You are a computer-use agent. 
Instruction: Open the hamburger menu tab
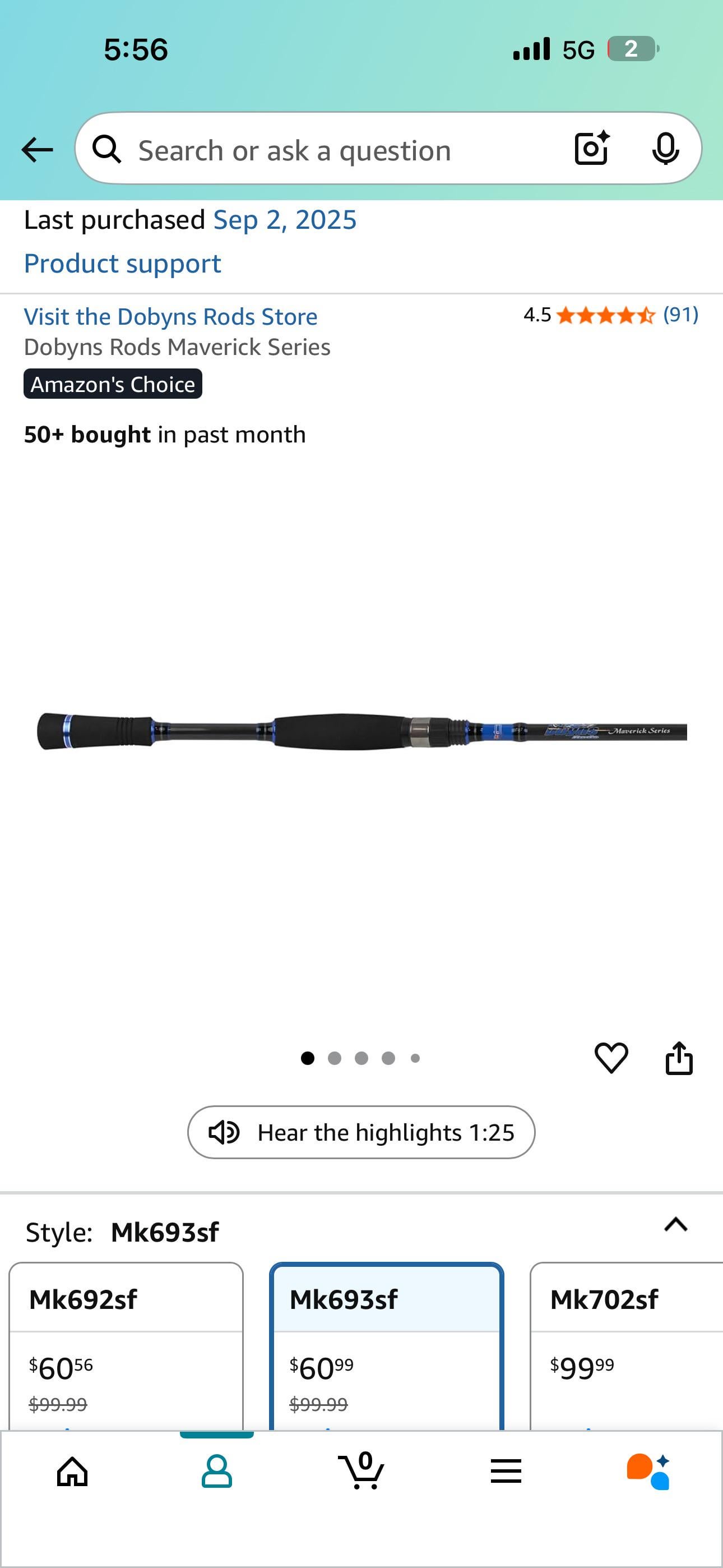tap(506, 1472)
